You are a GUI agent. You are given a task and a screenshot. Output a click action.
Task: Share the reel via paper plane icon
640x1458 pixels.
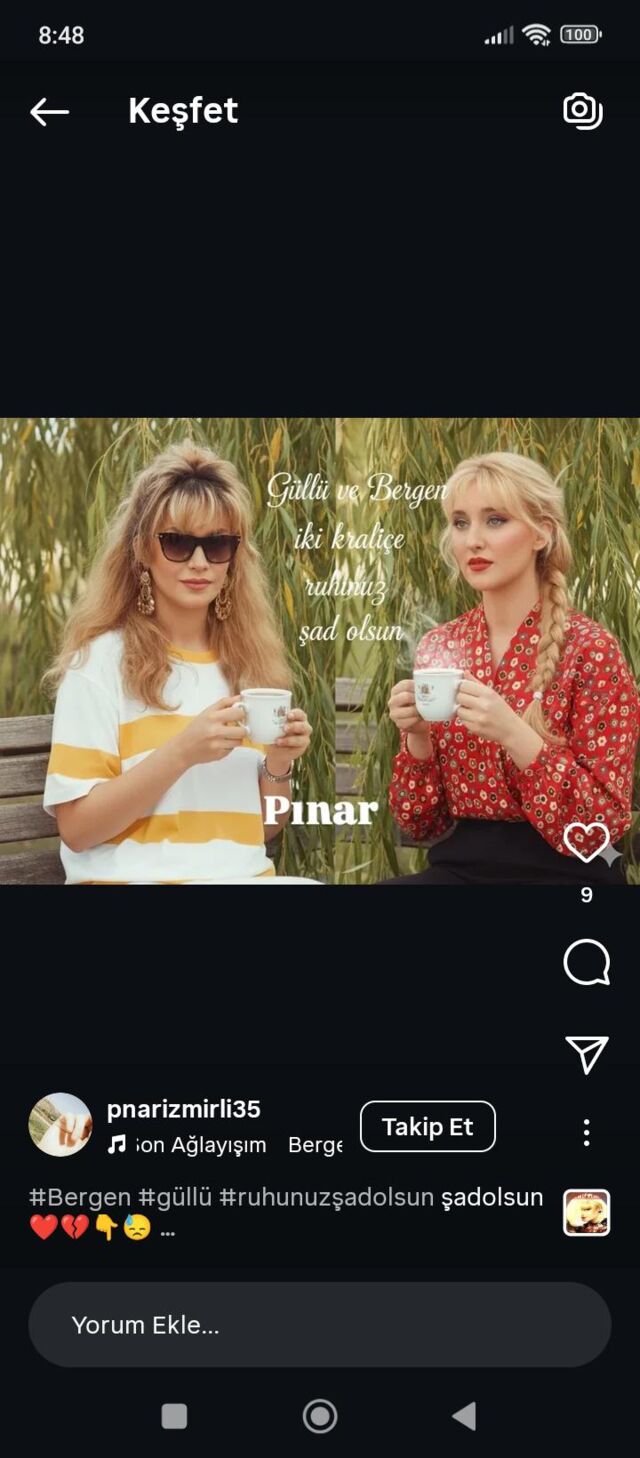[587, 1054]
